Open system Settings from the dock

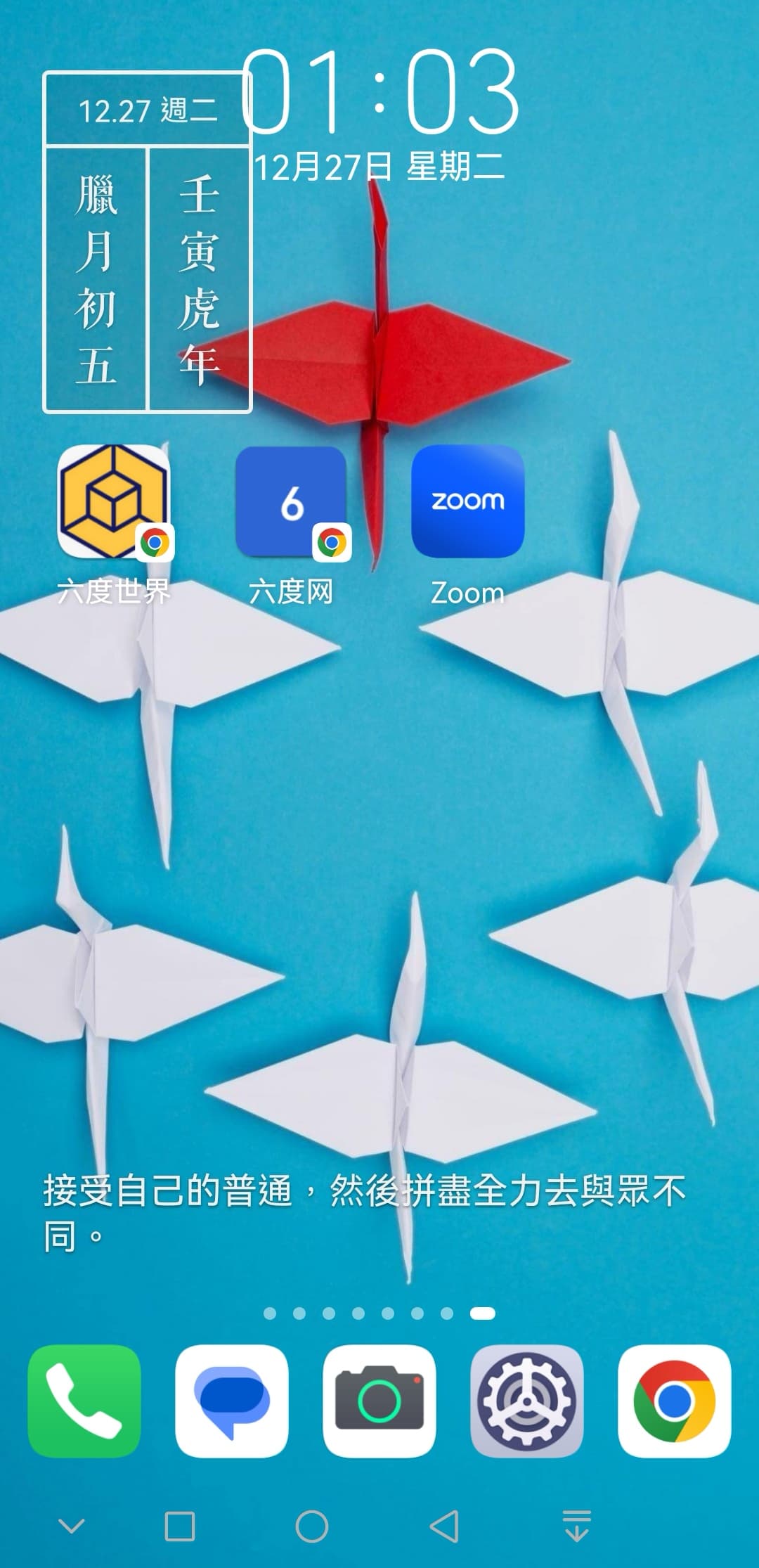(x=527, y=1401)
